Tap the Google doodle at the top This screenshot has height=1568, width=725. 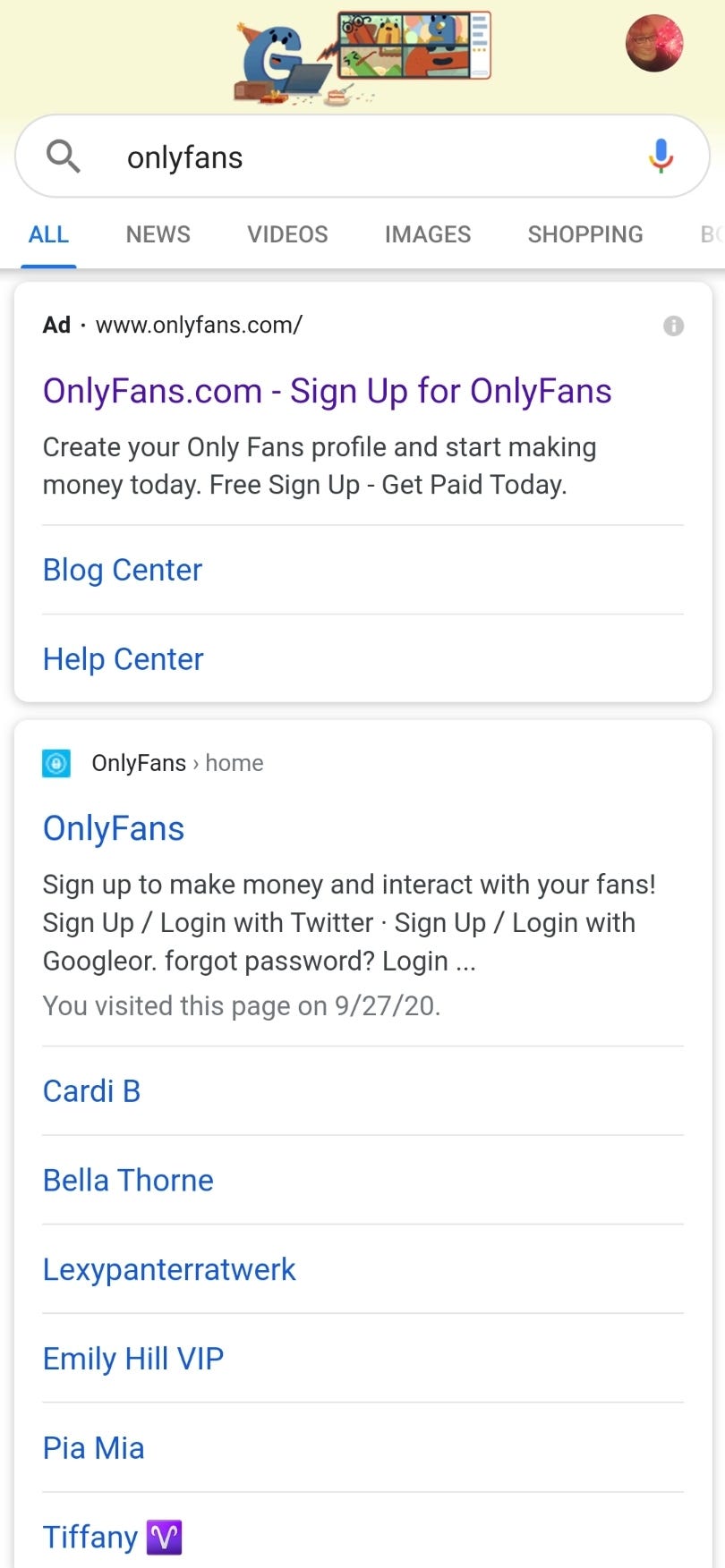362,56
